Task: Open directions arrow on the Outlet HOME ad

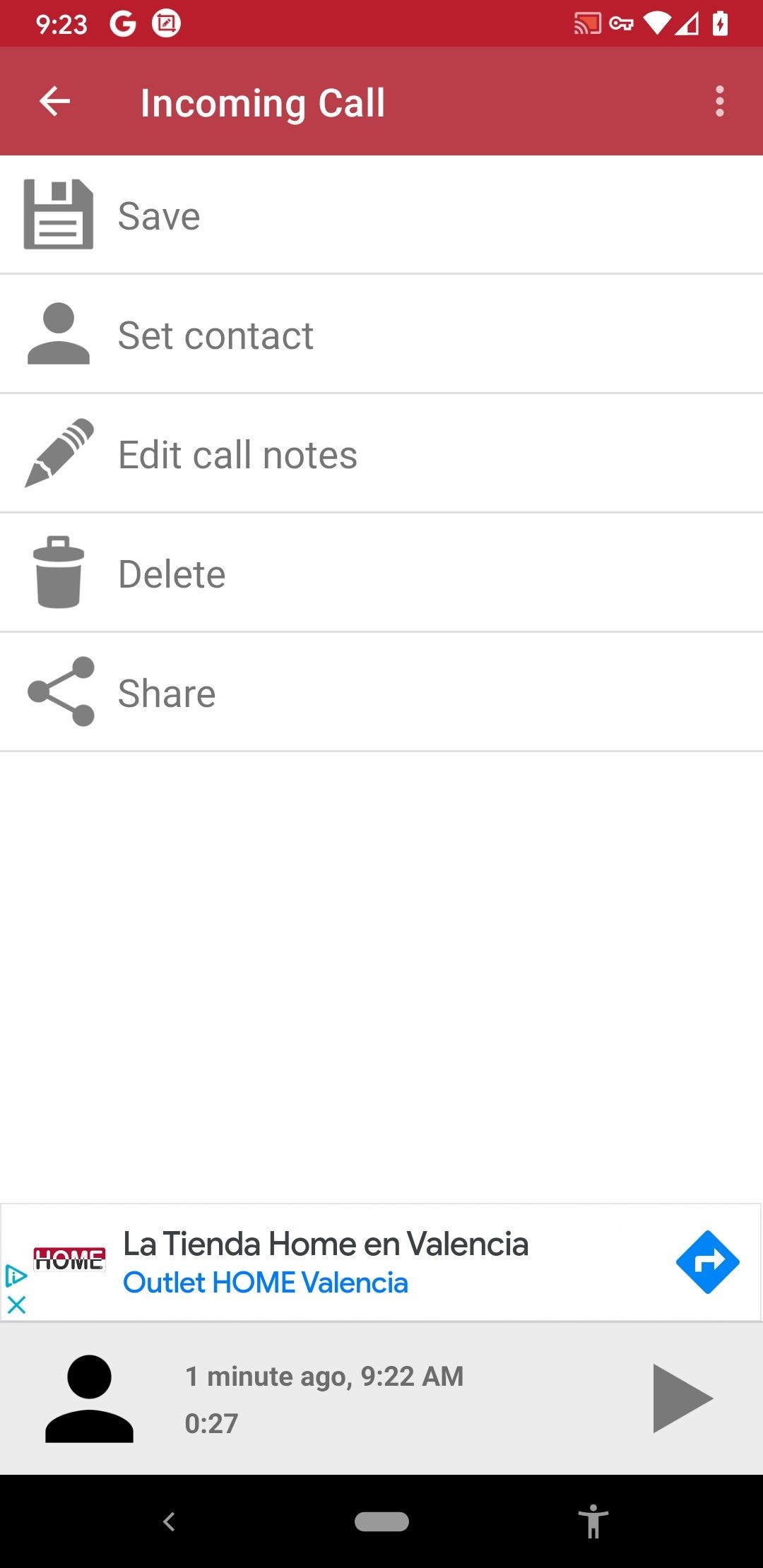Action: click(707, 1262)
